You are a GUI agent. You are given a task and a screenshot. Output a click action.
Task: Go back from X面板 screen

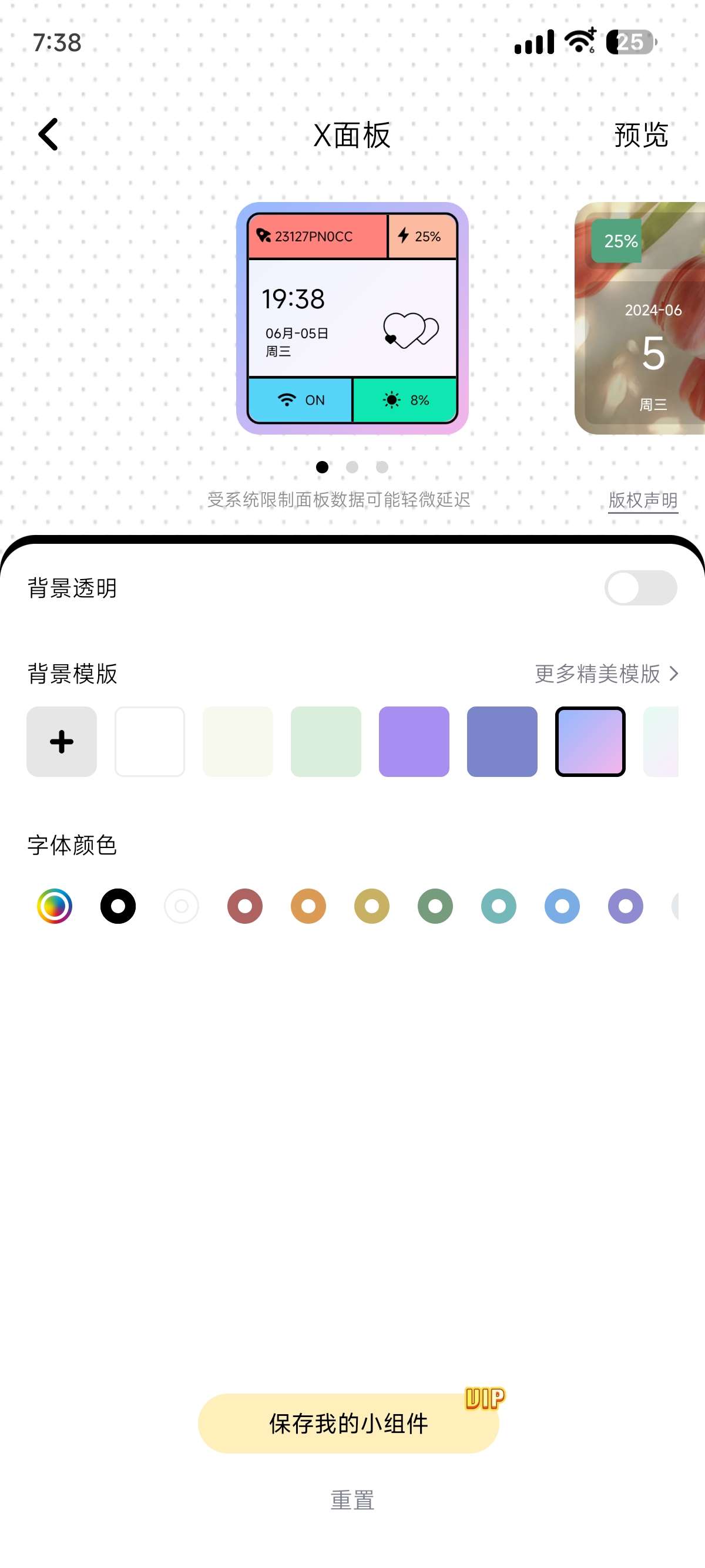[x=49, y=134]
